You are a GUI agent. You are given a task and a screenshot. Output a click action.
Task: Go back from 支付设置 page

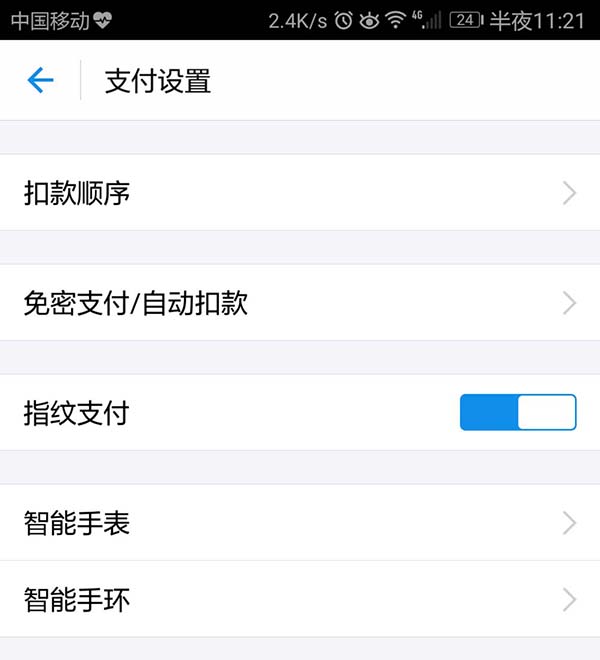click(x=40, y=81)
